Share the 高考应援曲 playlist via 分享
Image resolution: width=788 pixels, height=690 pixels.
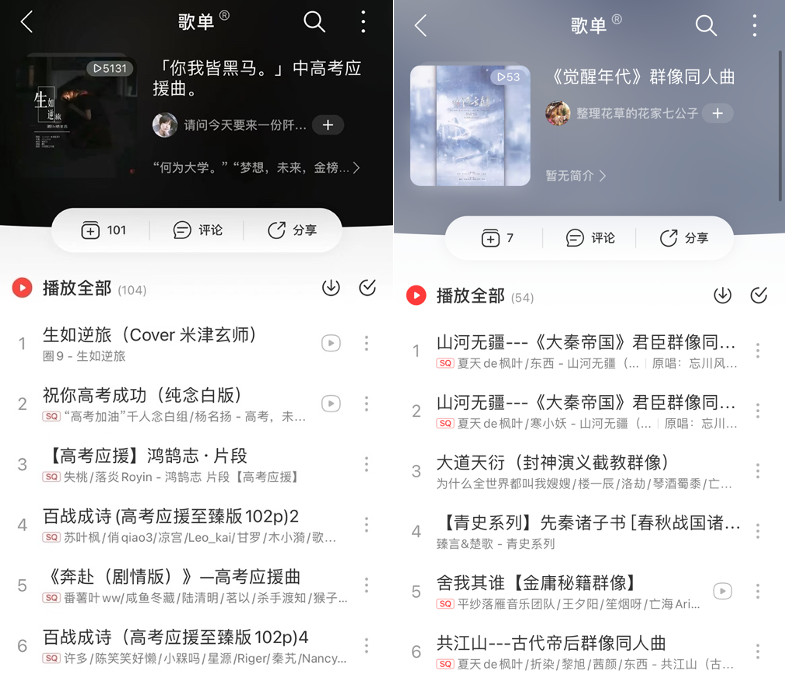tap(292, 230)
